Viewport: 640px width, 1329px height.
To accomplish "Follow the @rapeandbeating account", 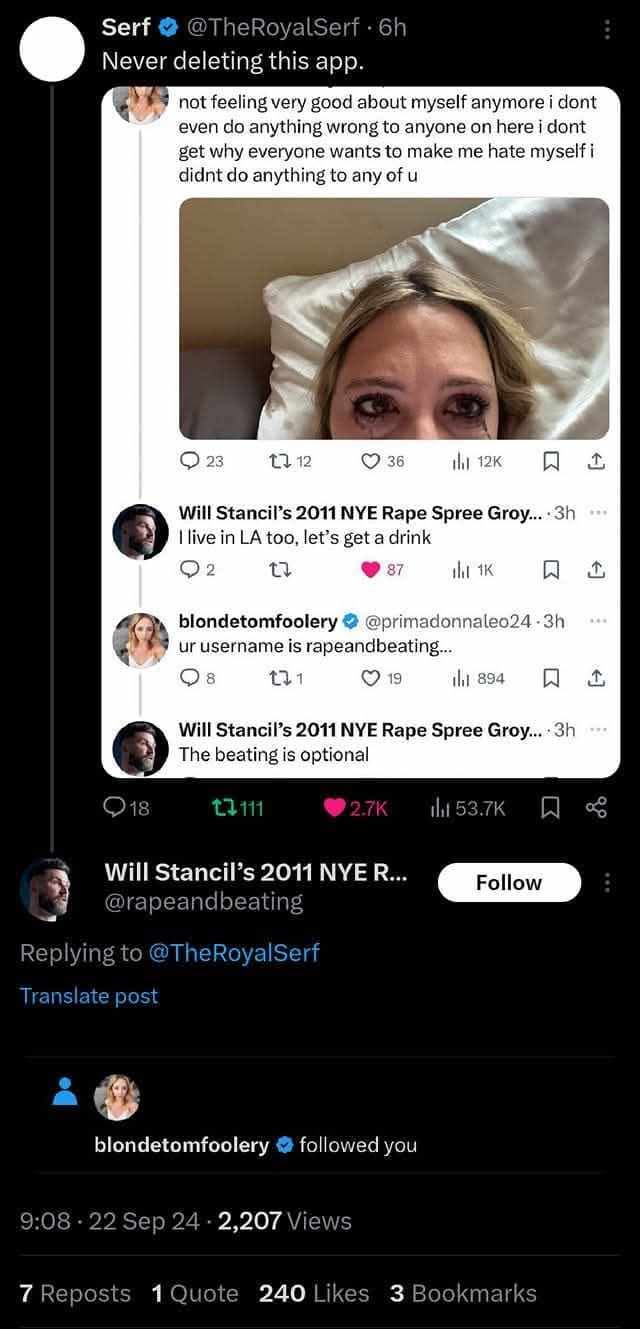I will click(x=509, y=882).
